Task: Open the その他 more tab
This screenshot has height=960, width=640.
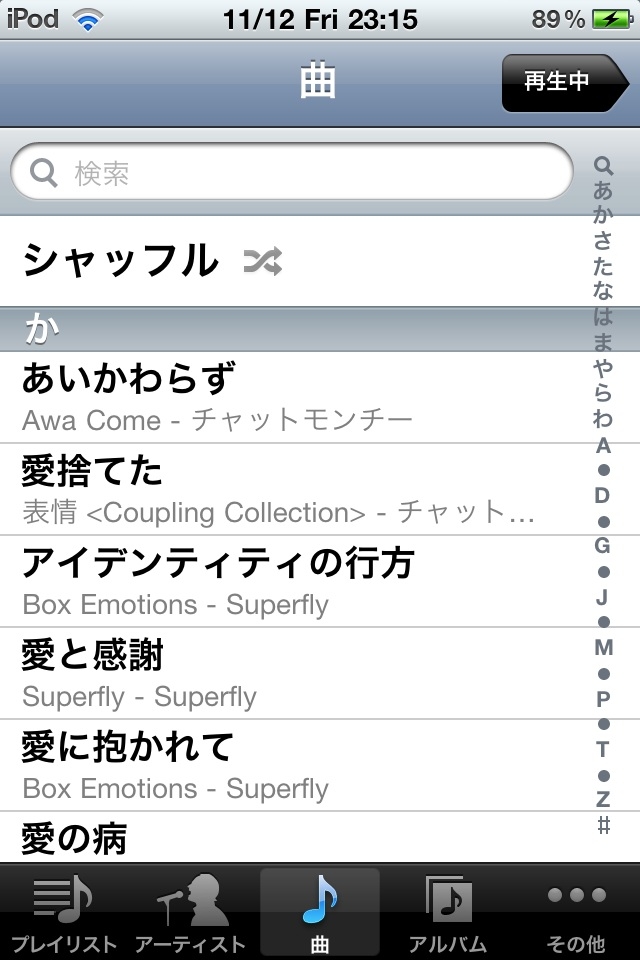Action: point(577,912)
